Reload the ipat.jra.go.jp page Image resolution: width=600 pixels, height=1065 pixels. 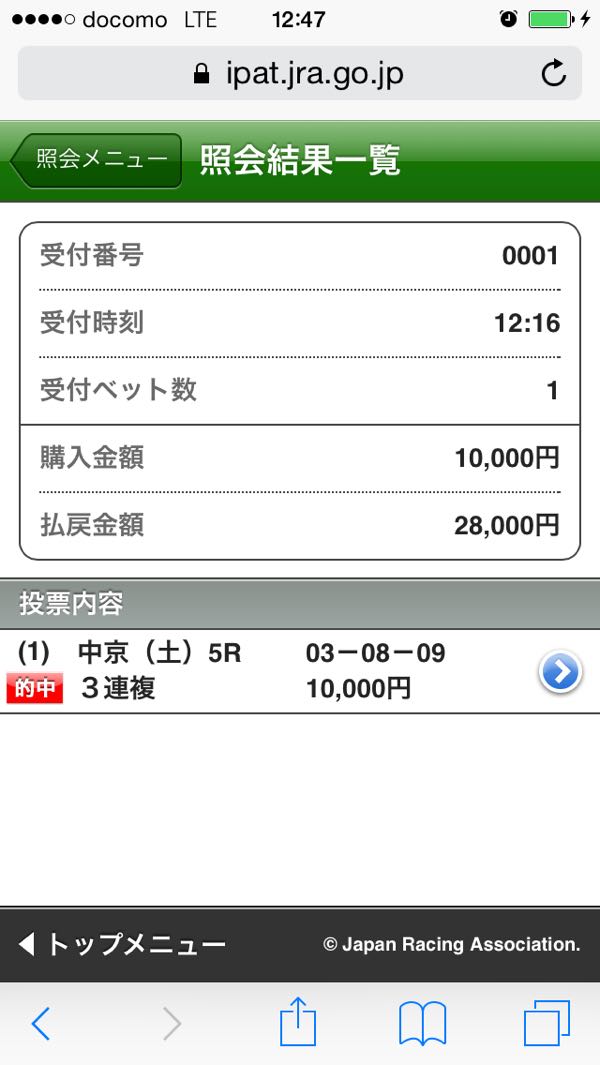click(x=552, y=73)
